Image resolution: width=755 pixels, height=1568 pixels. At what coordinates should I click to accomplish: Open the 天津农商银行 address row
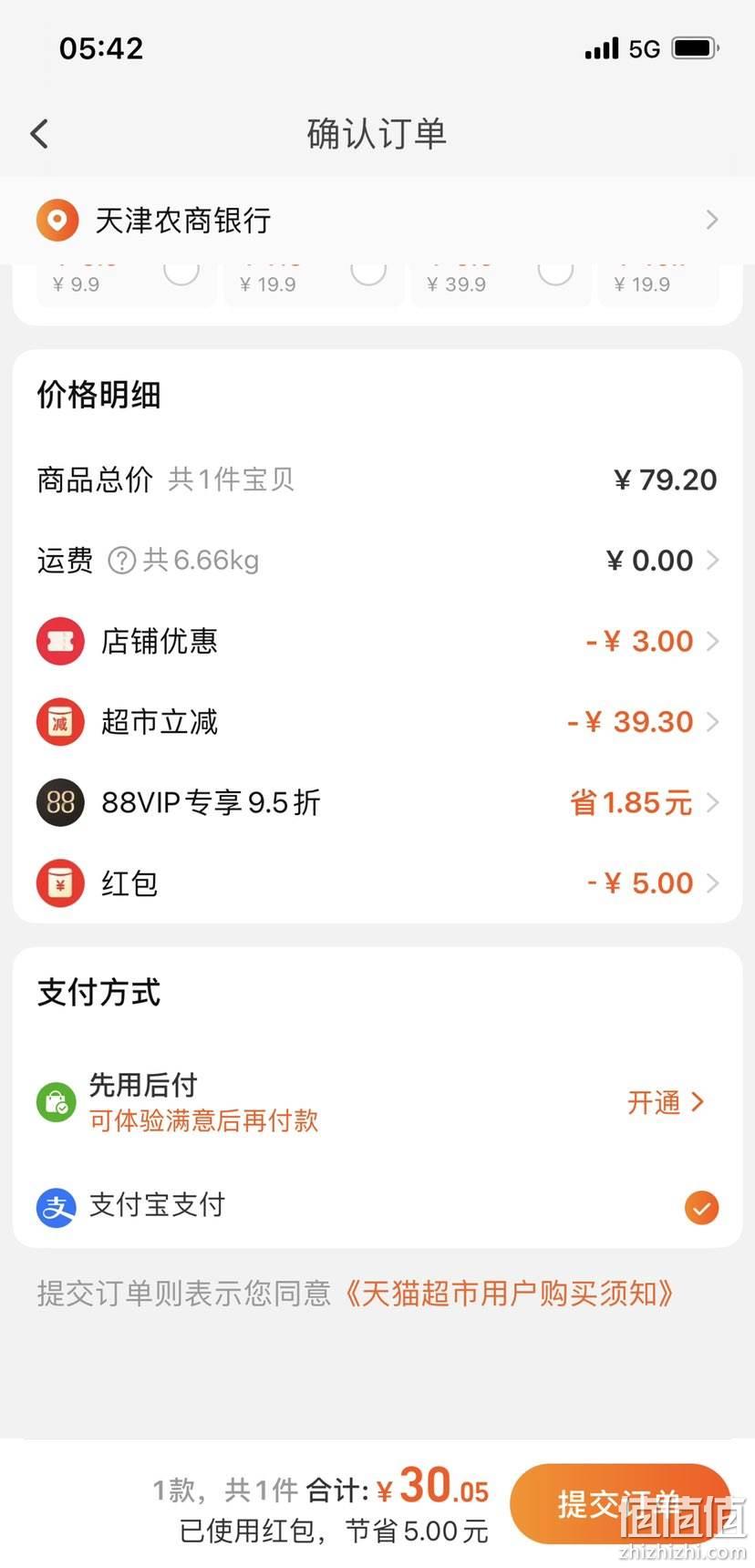tap(377, 220)
